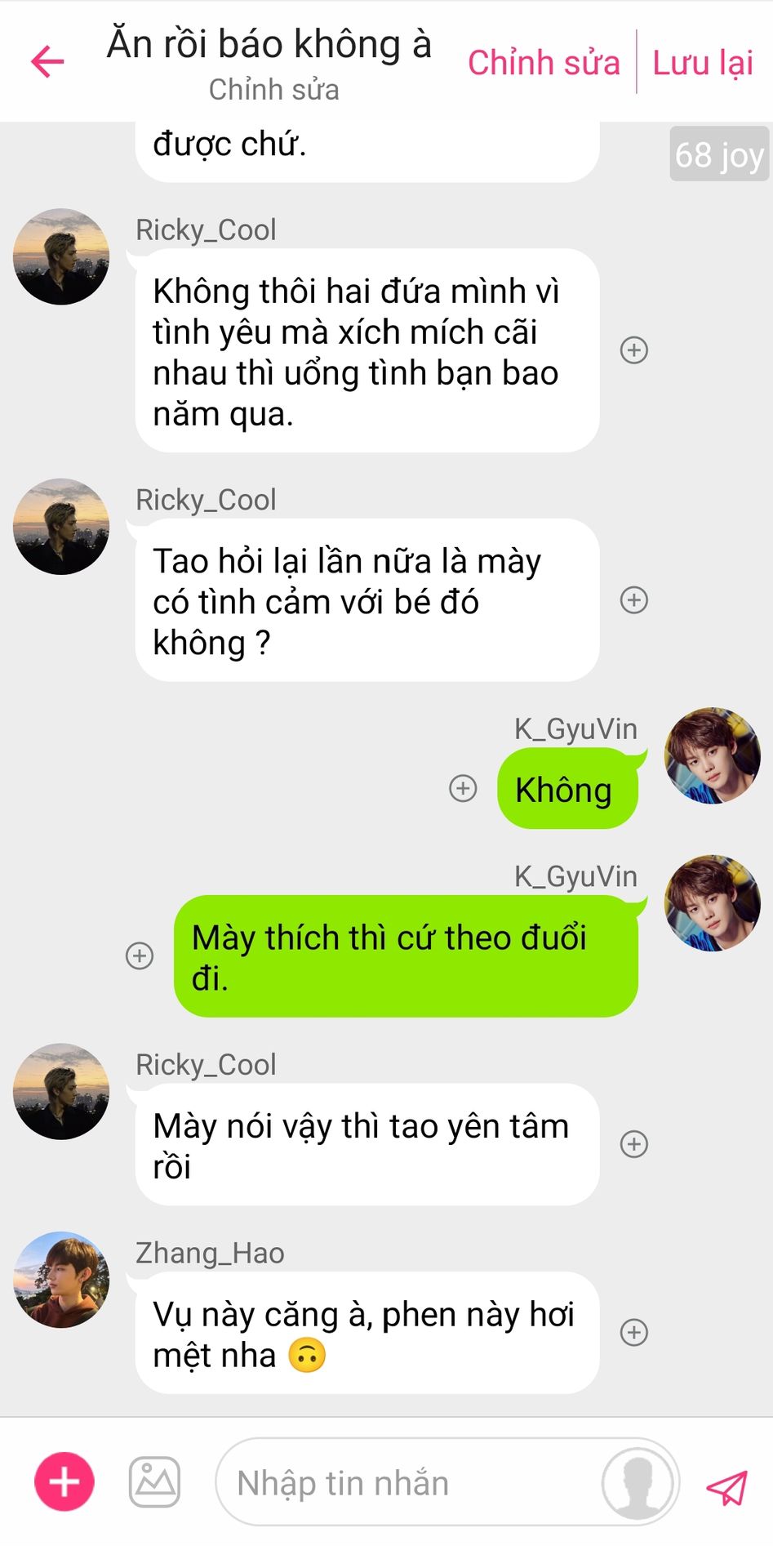
Task: Tap the 'Vụ này căng à' message bubble
Action: (367, 1334)
